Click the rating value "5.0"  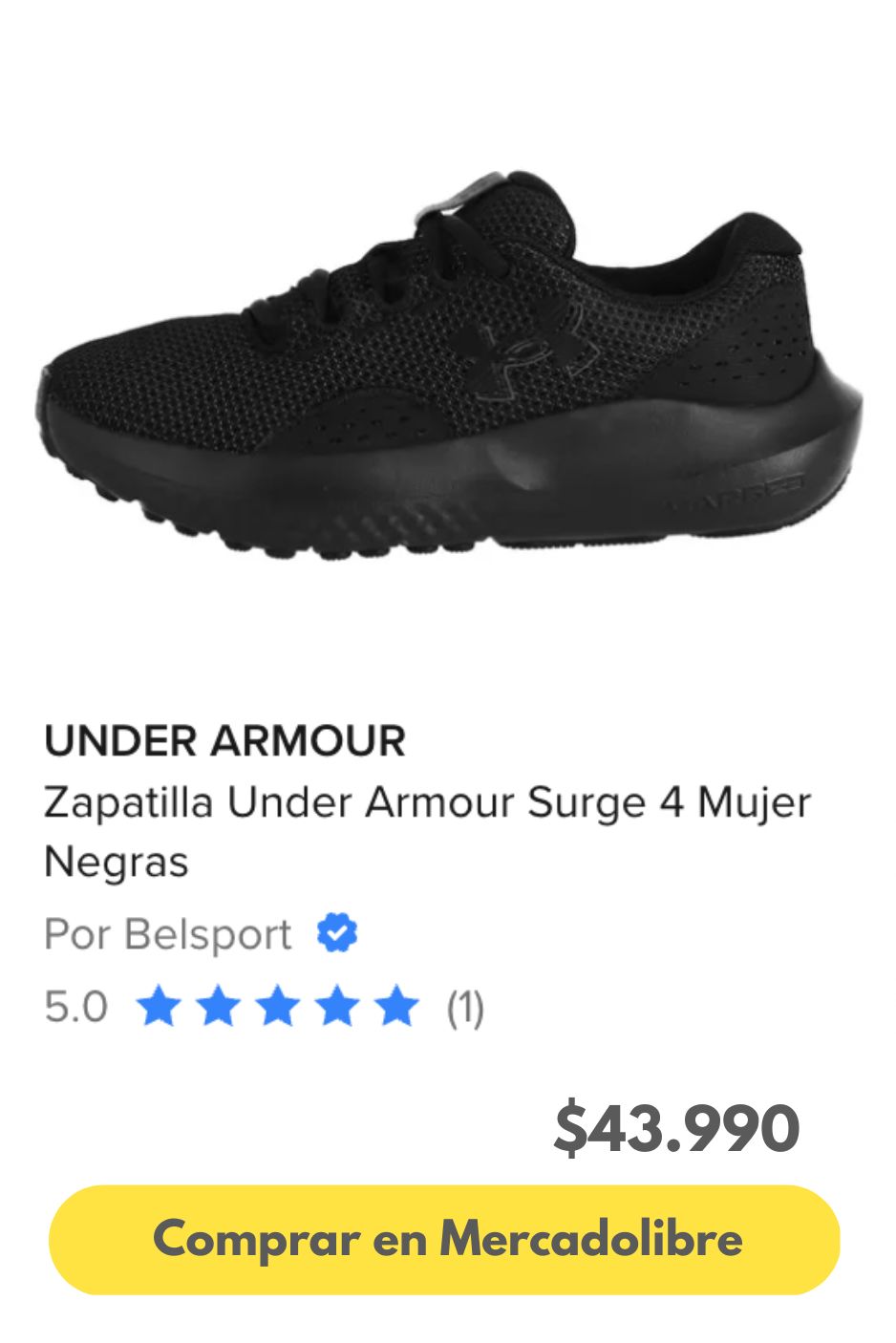point(75,1004)
